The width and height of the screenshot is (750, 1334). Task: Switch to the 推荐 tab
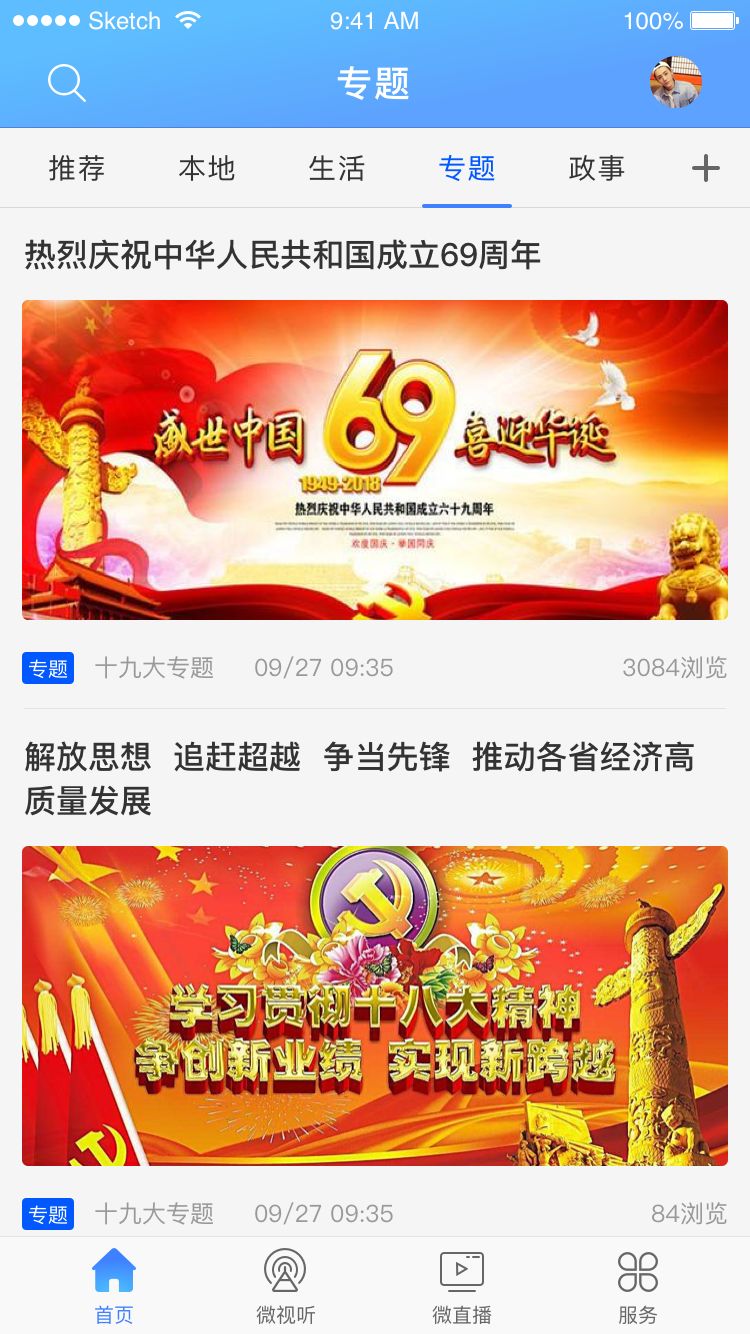tap(77, 168)
